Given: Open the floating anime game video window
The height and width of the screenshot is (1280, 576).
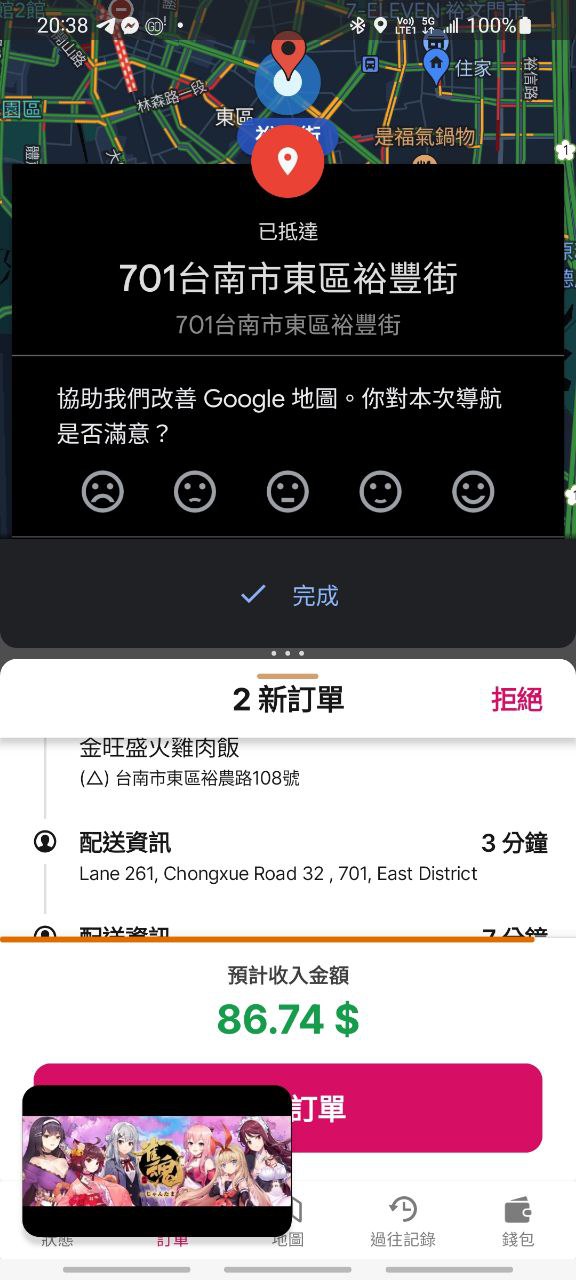Looking at the screenshot, I should click(157, 1162).
